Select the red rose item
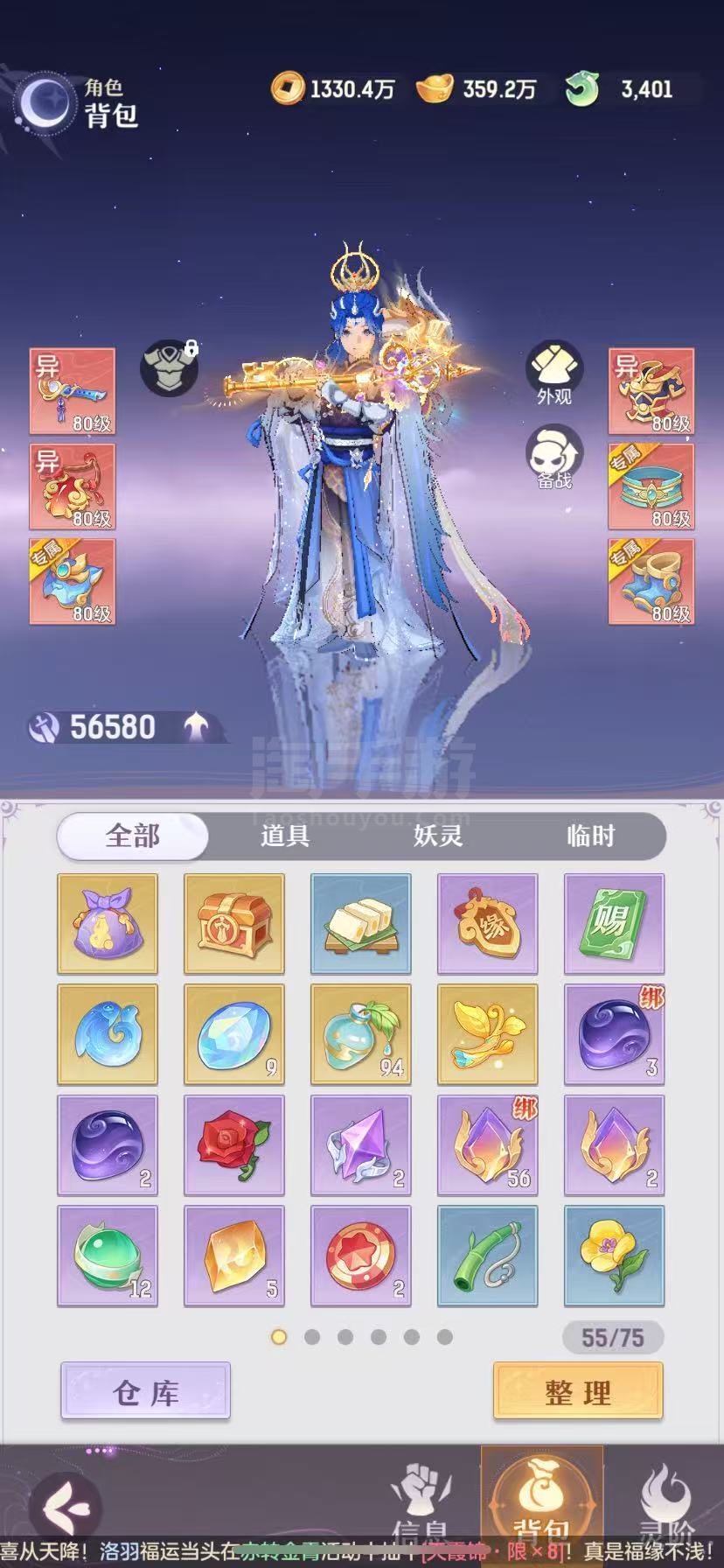Screen dimensions: 724x1568 (x=233, y=1145)
